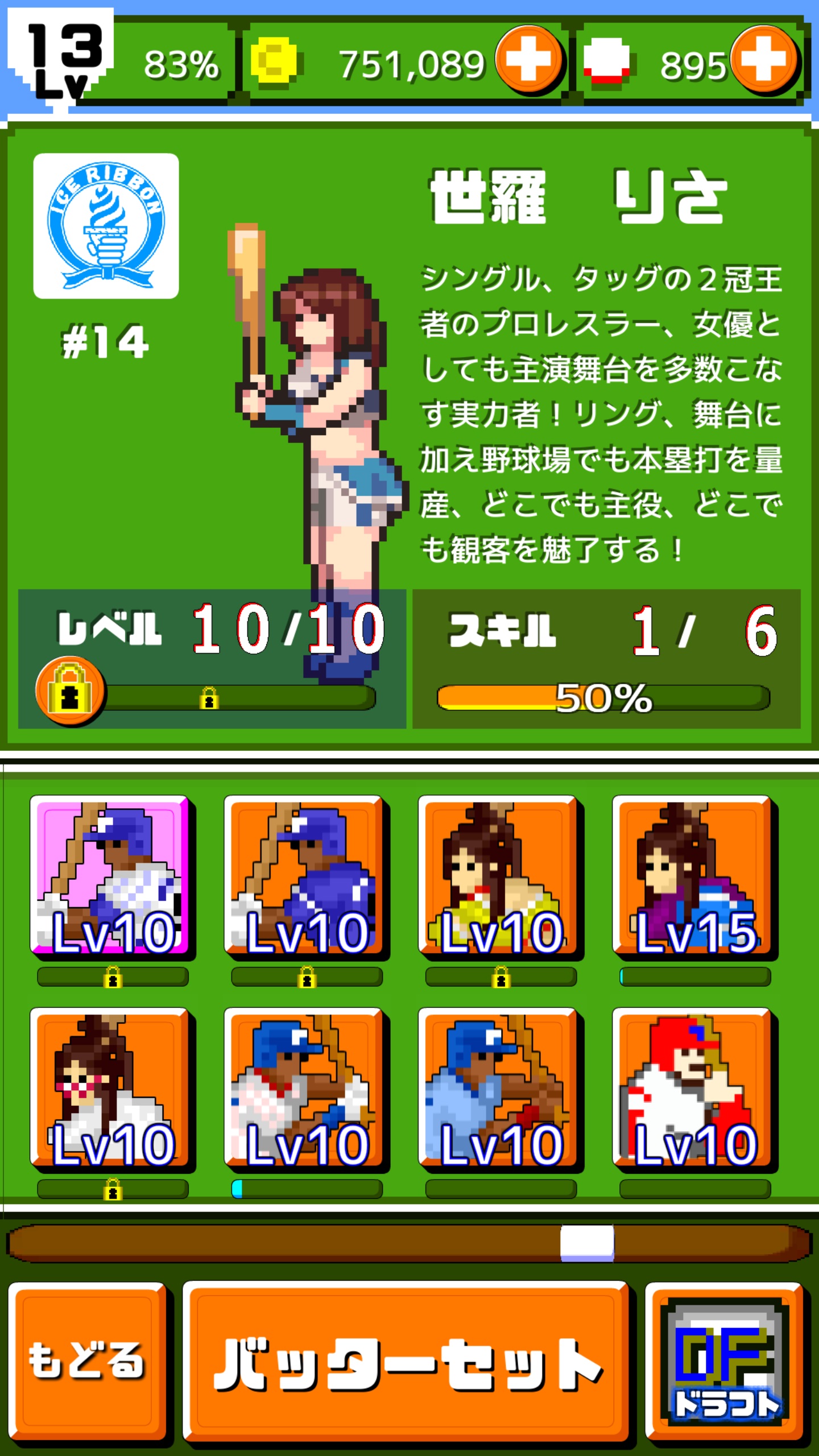Choose the yellow-outfit girl Lv10 card
Image resolution: width=819 pixels, height=1456 pixels.
(498, 876)
